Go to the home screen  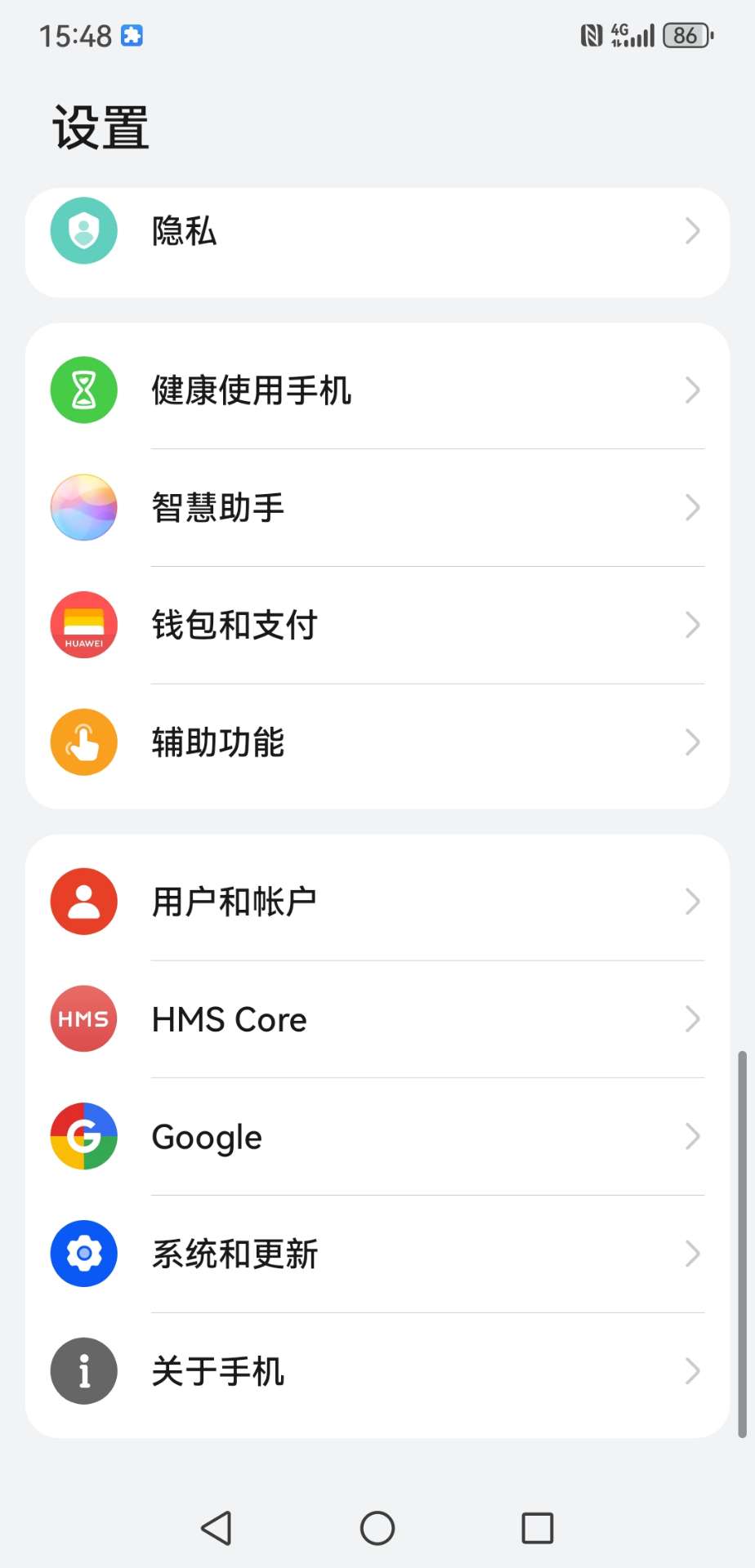point(377,1528)
